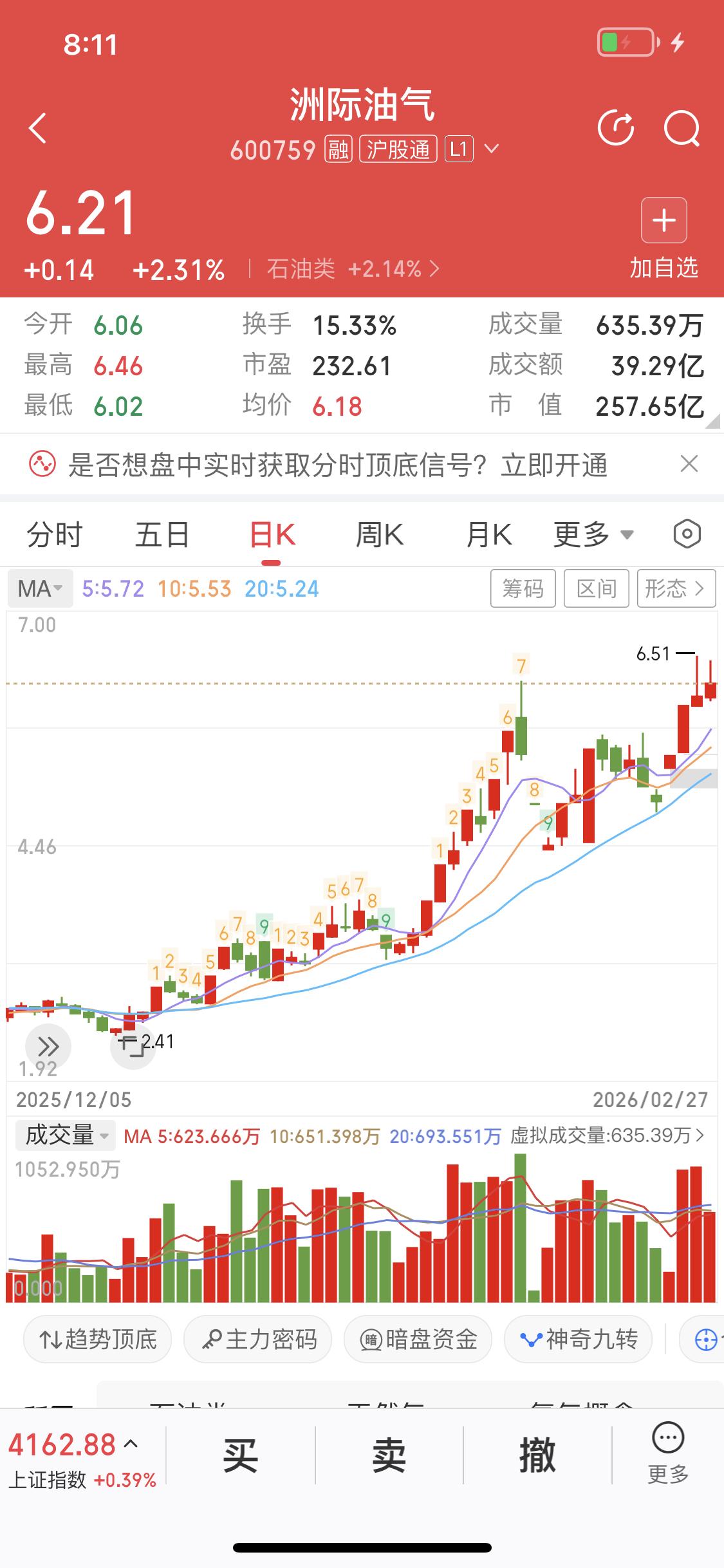
Task: Open the MA indicator dropdown
Action: [39, 588]
